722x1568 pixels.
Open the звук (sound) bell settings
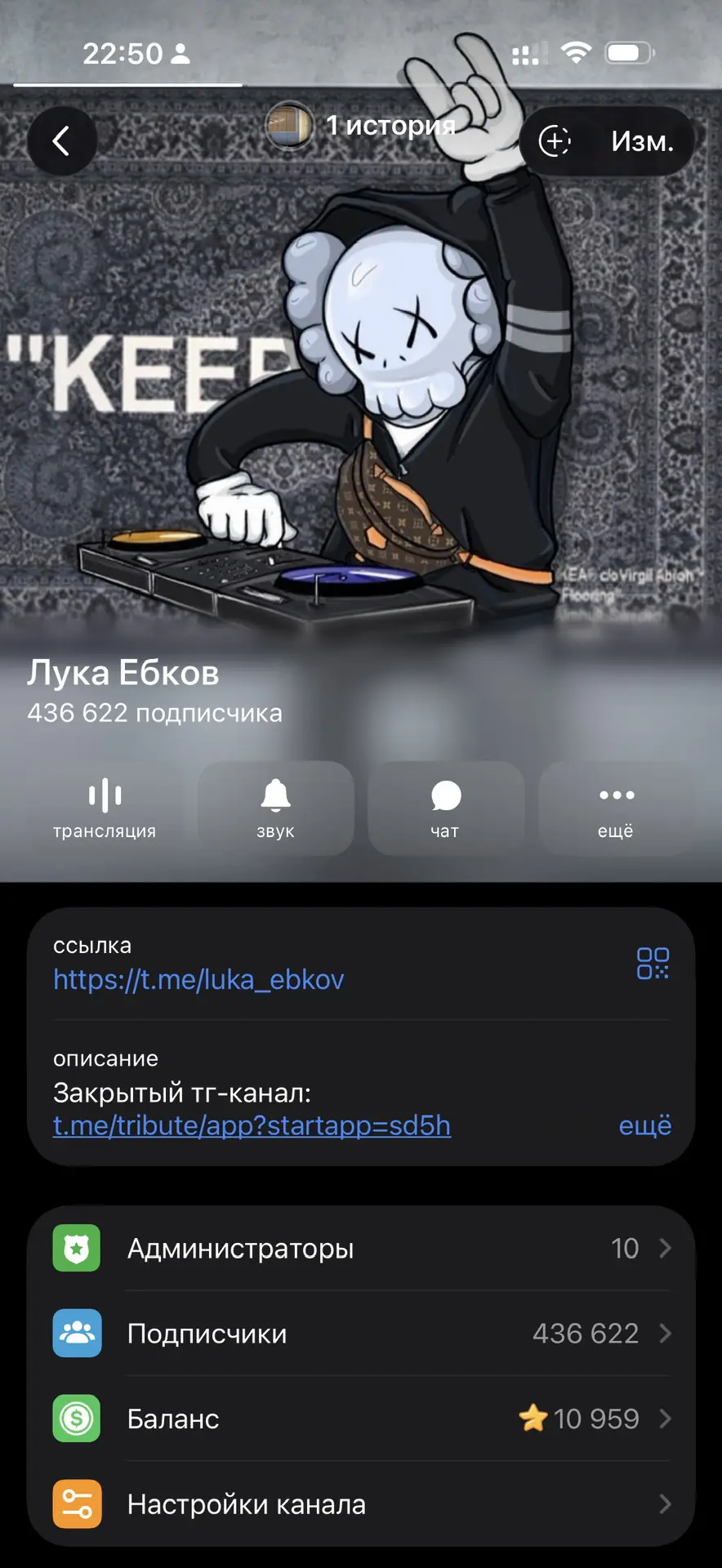[275, 808]
